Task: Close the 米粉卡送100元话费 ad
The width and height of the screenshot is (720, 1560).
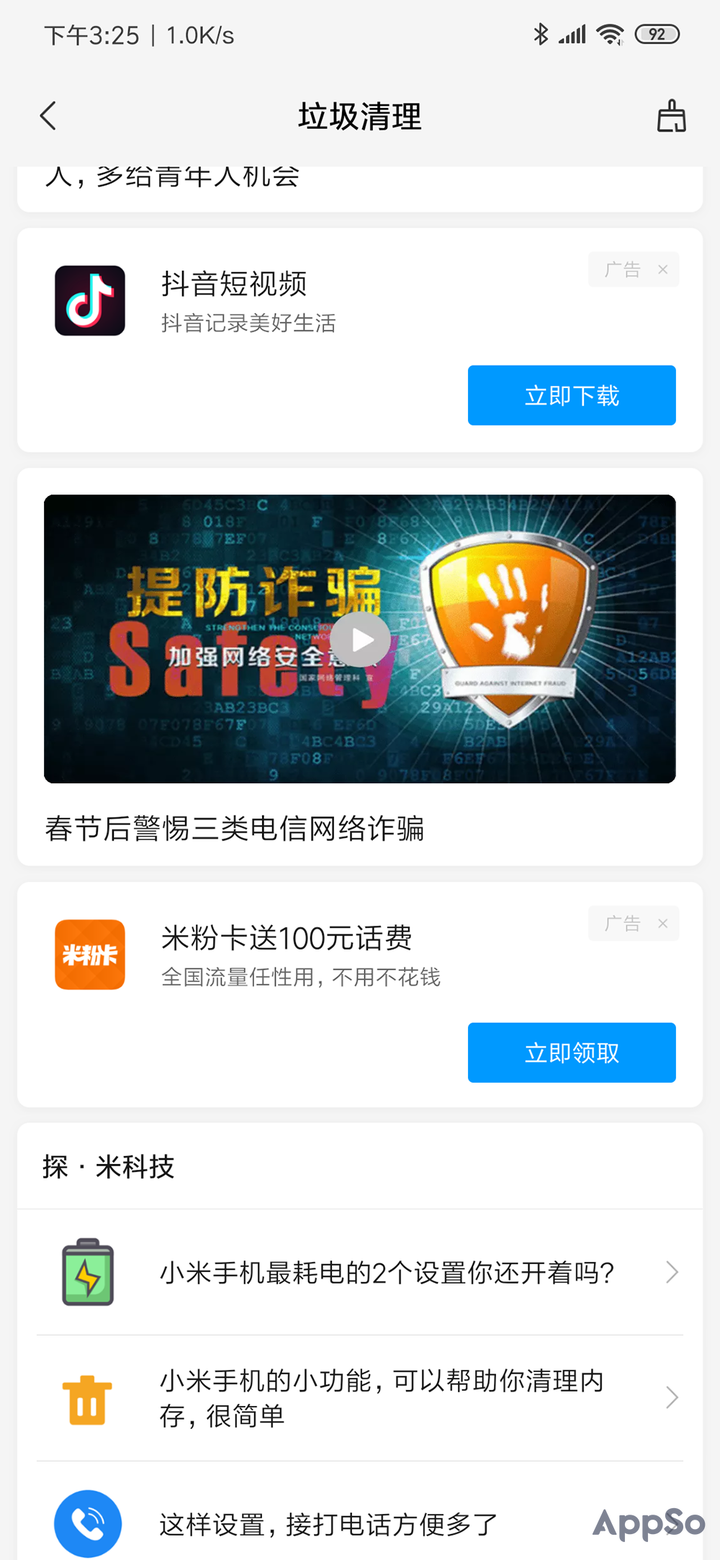Action: pos(662,924)
